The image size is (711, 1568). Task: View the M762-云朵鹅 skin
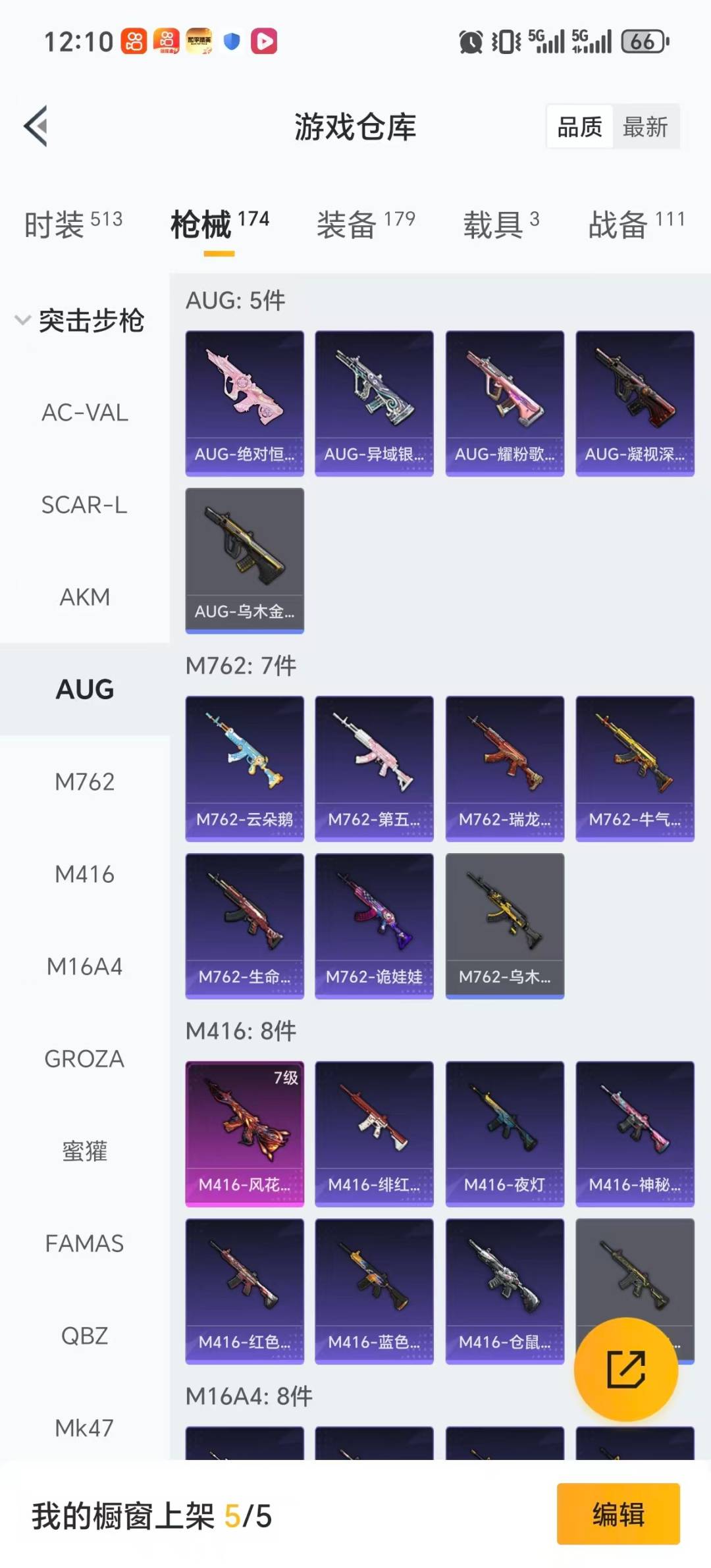pos(244,768)
